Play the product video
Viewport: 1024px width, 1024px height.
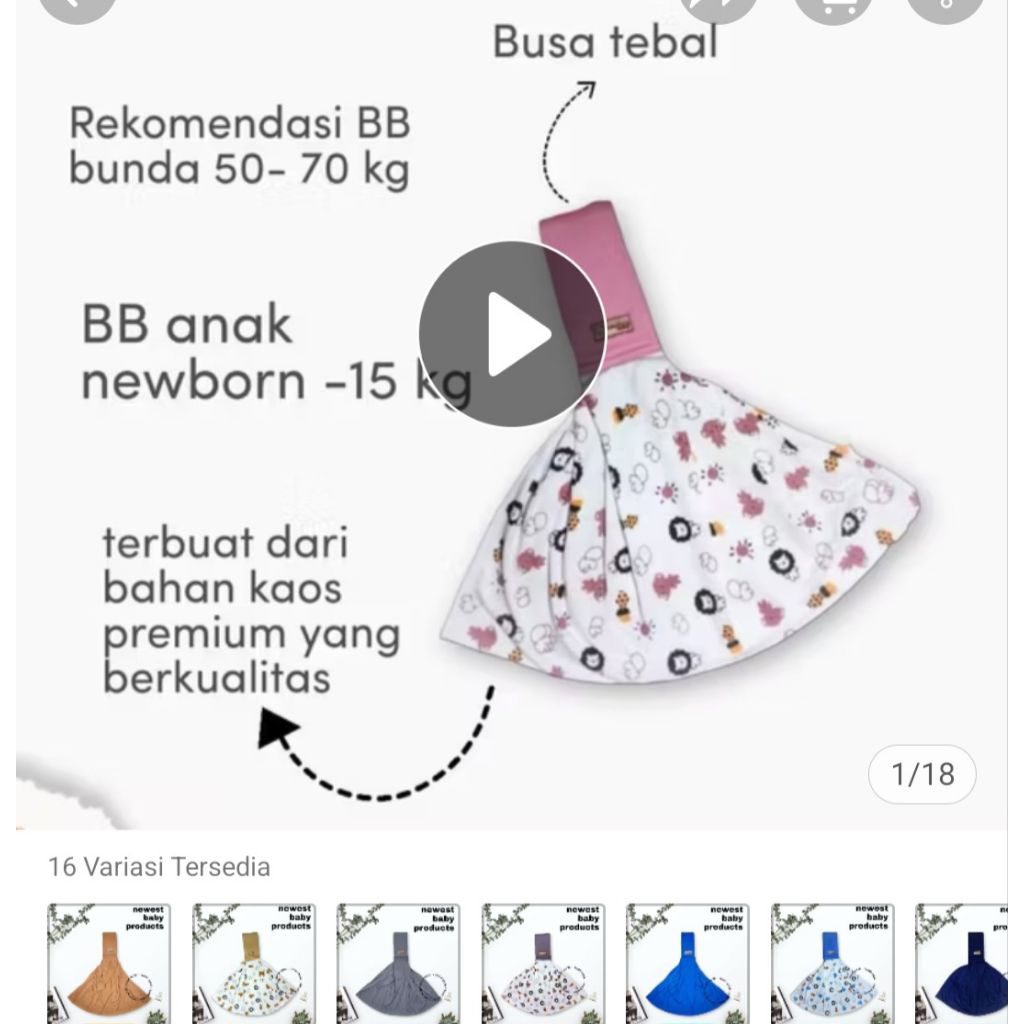pyautogui.click(x=512, y=334)
